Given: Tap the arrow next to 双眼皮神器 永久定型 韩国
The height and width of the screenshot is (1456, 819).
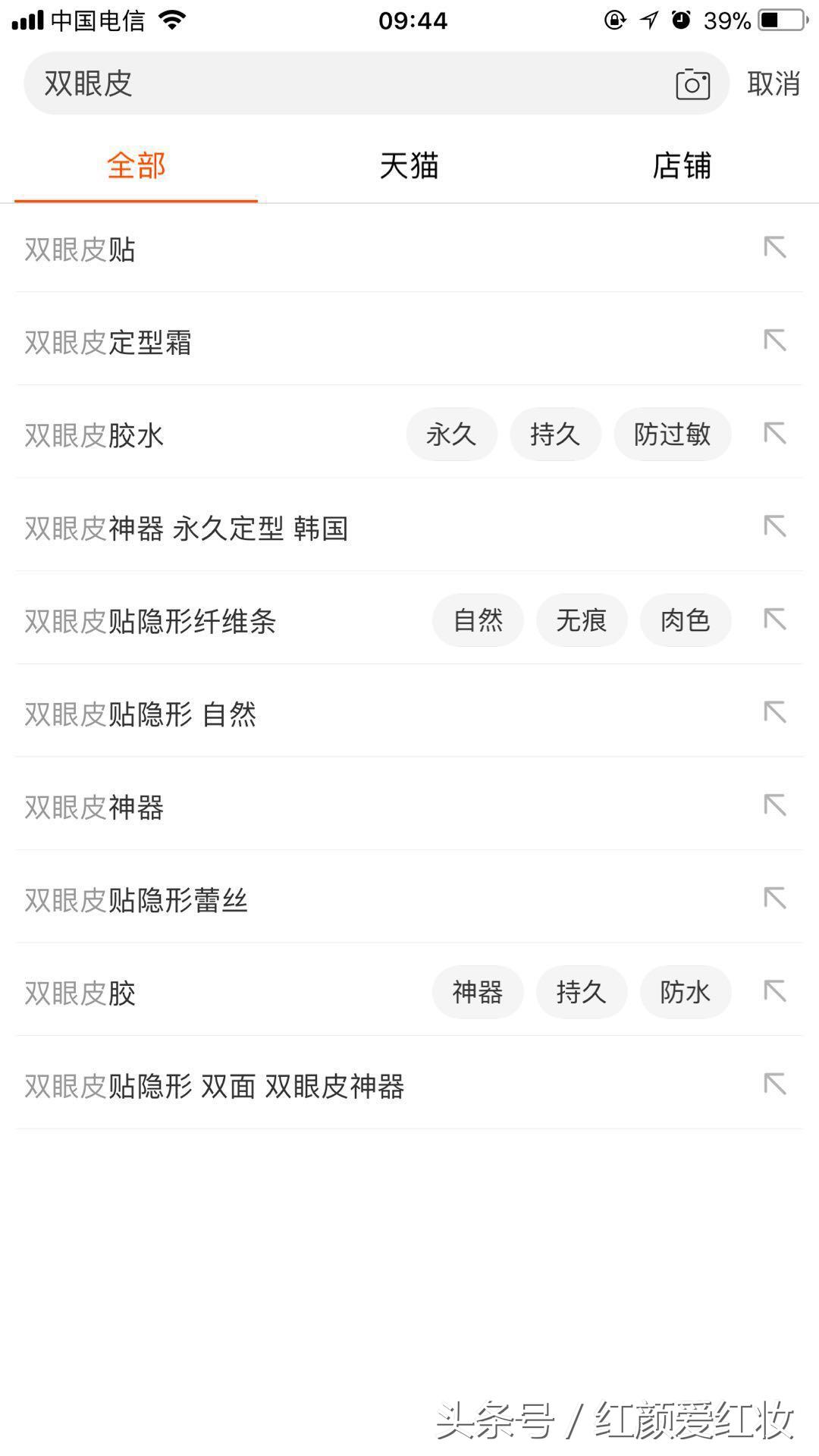Looking at the screenshot, I should click(776, 528).
